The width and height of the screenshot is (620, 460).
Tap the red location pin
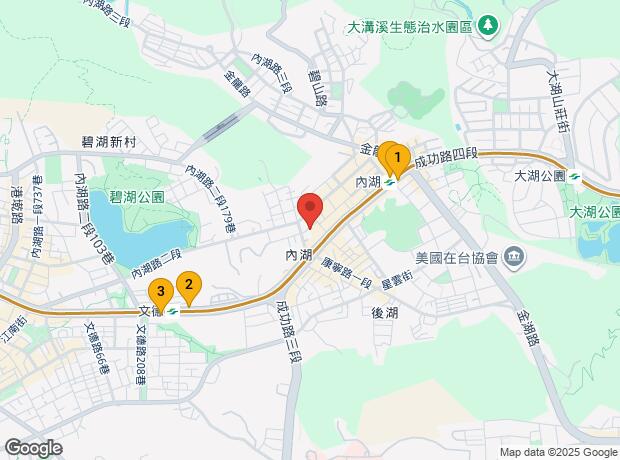pos(310,209)
